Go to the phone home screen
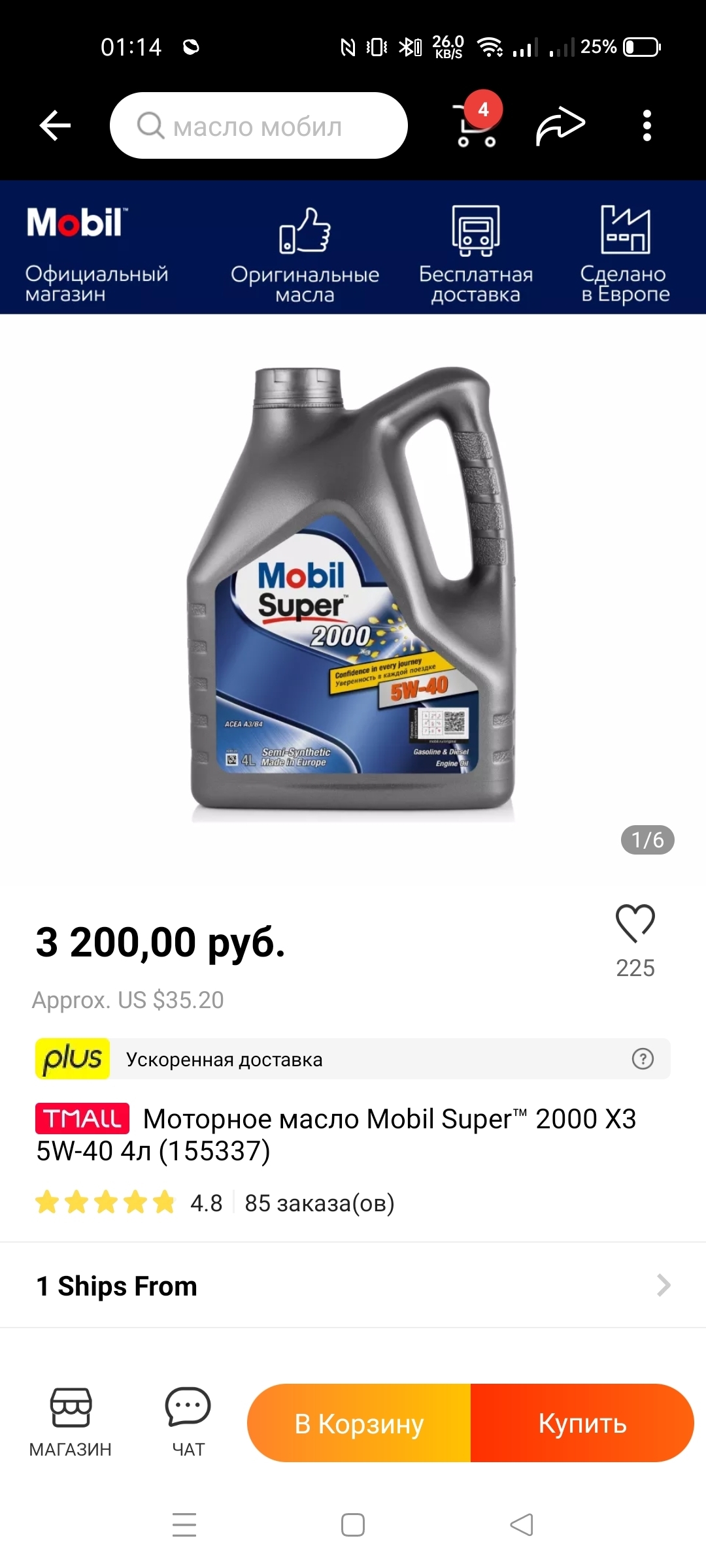The image size is (706, 1568). tap(353, 1525)
